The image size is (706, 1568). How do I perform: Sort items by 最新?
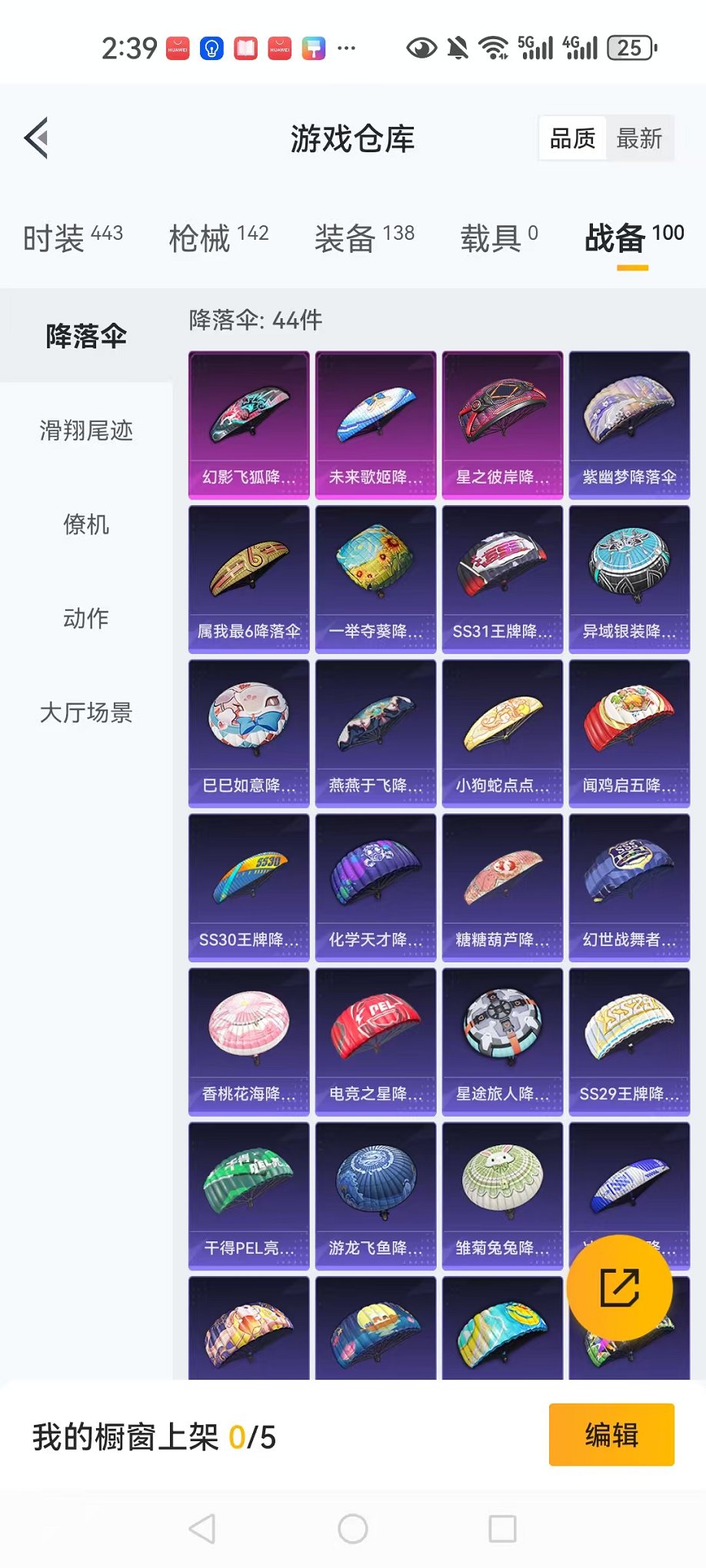[639, 139]
